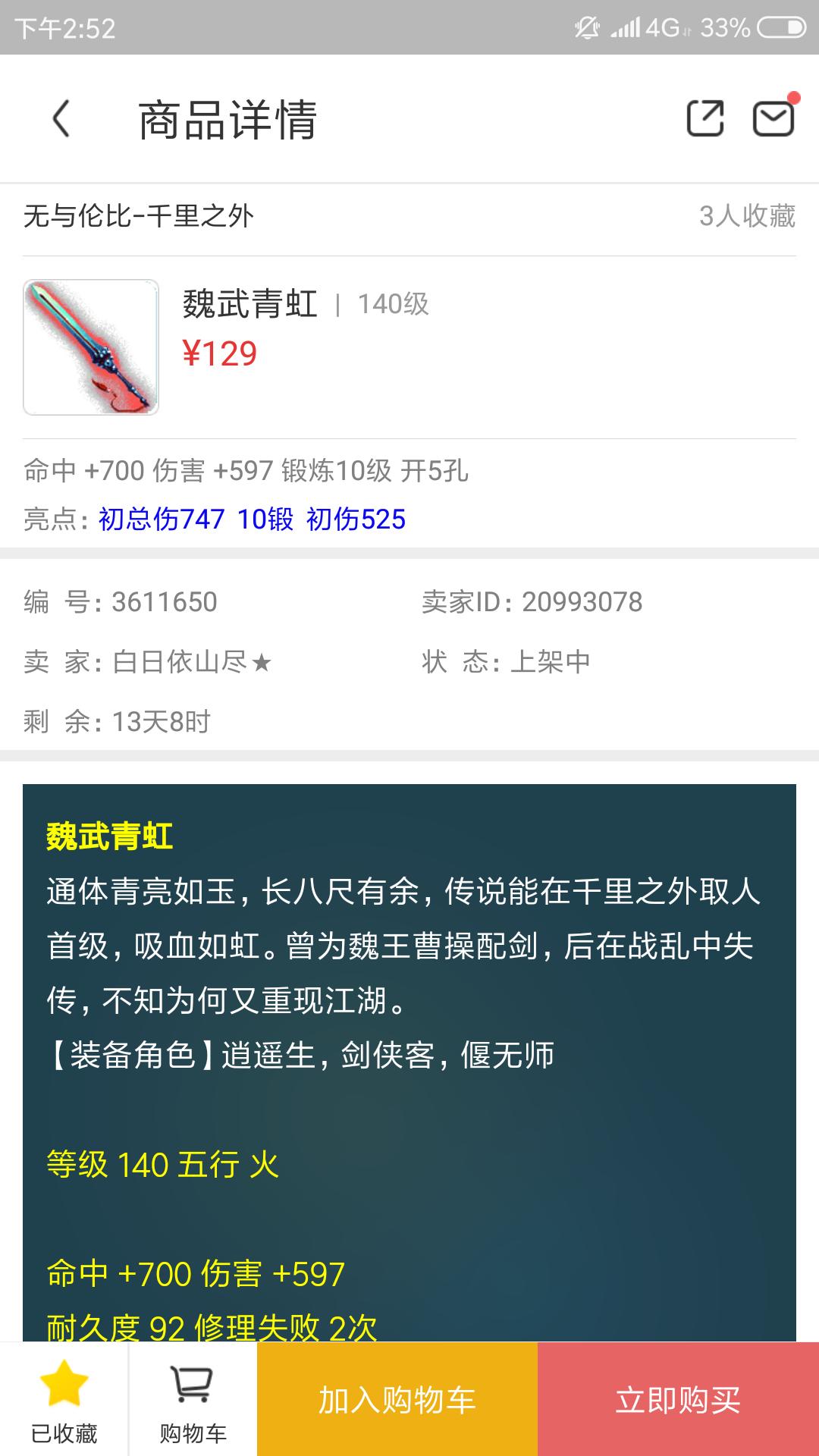Remove item from favorites (已收藏)
819x1456 pixels.
click(x=64, y=1399)
